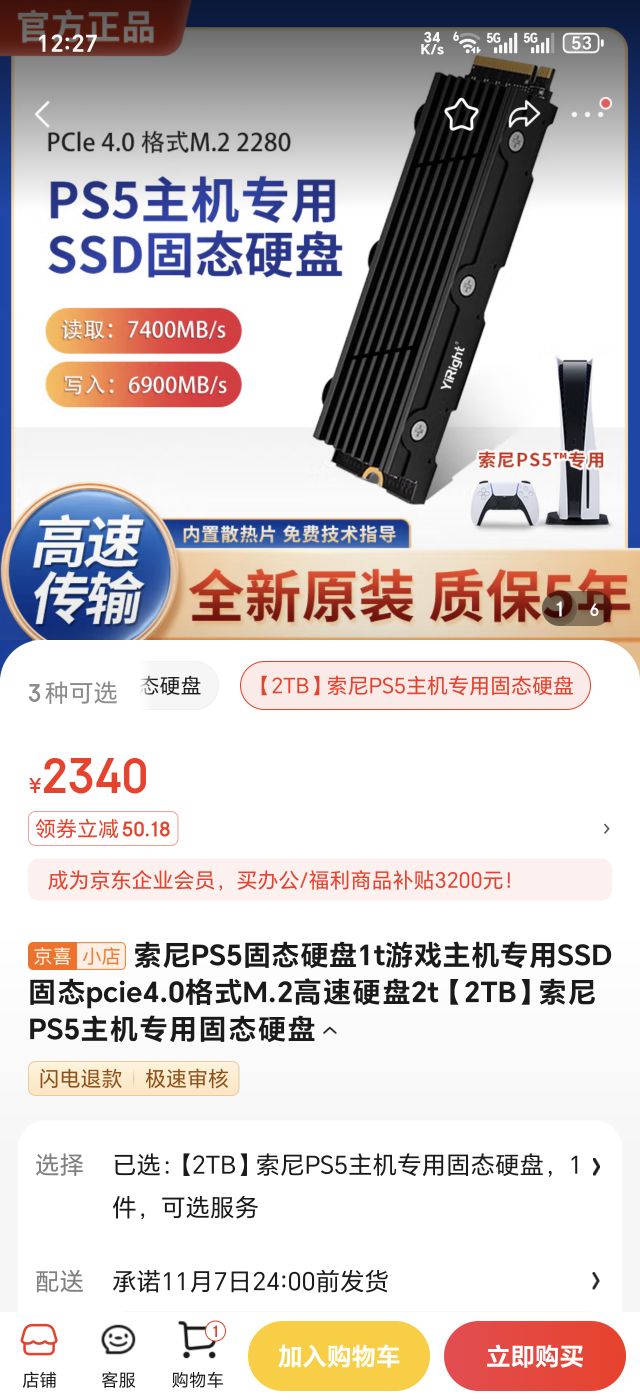
Task: Tap 立即购买 to buy now
Action: click(x=535, y=1356)
